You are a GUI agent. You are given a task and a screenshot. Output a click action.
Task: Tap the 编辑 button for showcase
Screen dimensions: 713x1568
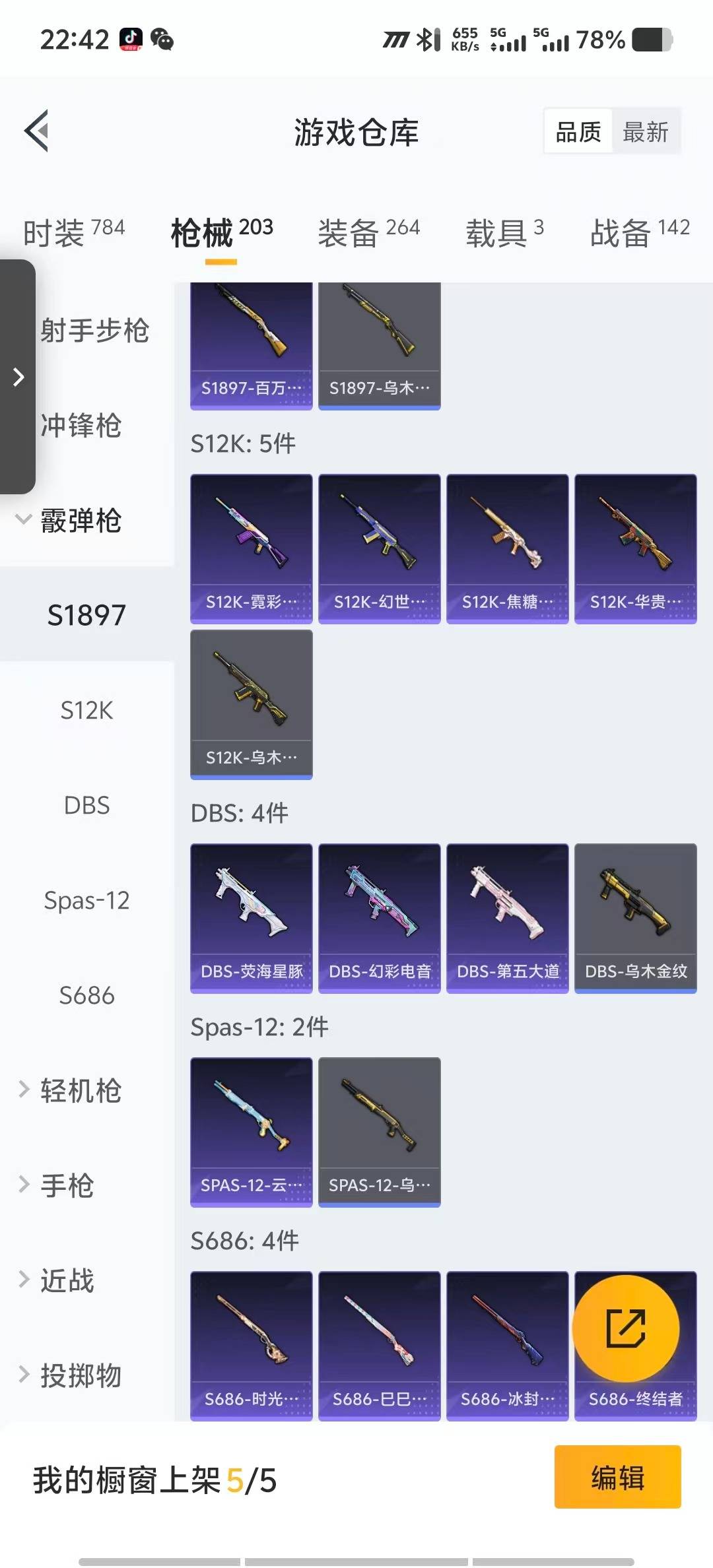click(x=617, y=1477)
